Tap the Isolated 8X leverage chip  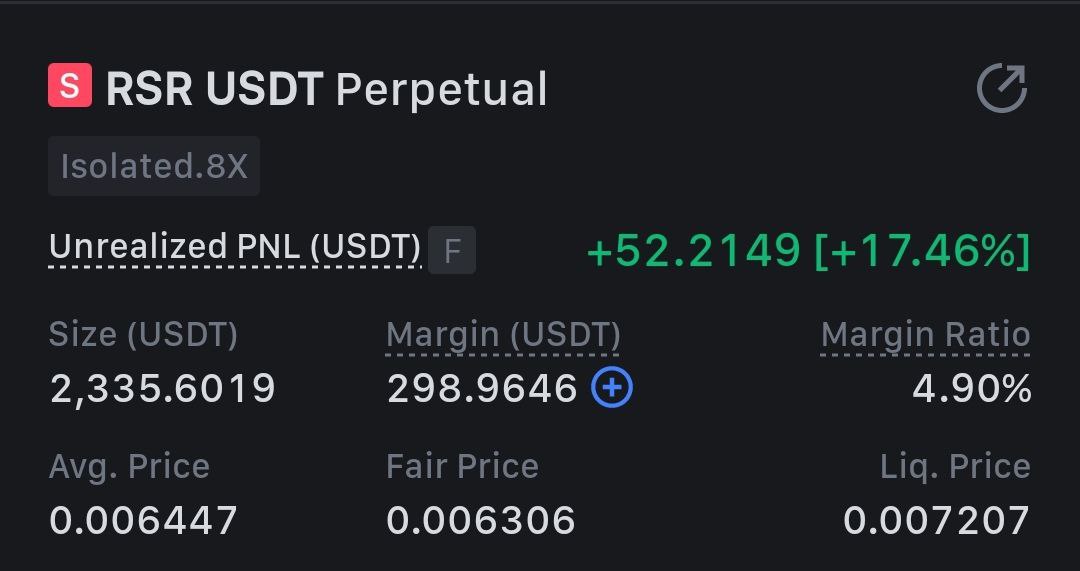click(x=154, y=166)
